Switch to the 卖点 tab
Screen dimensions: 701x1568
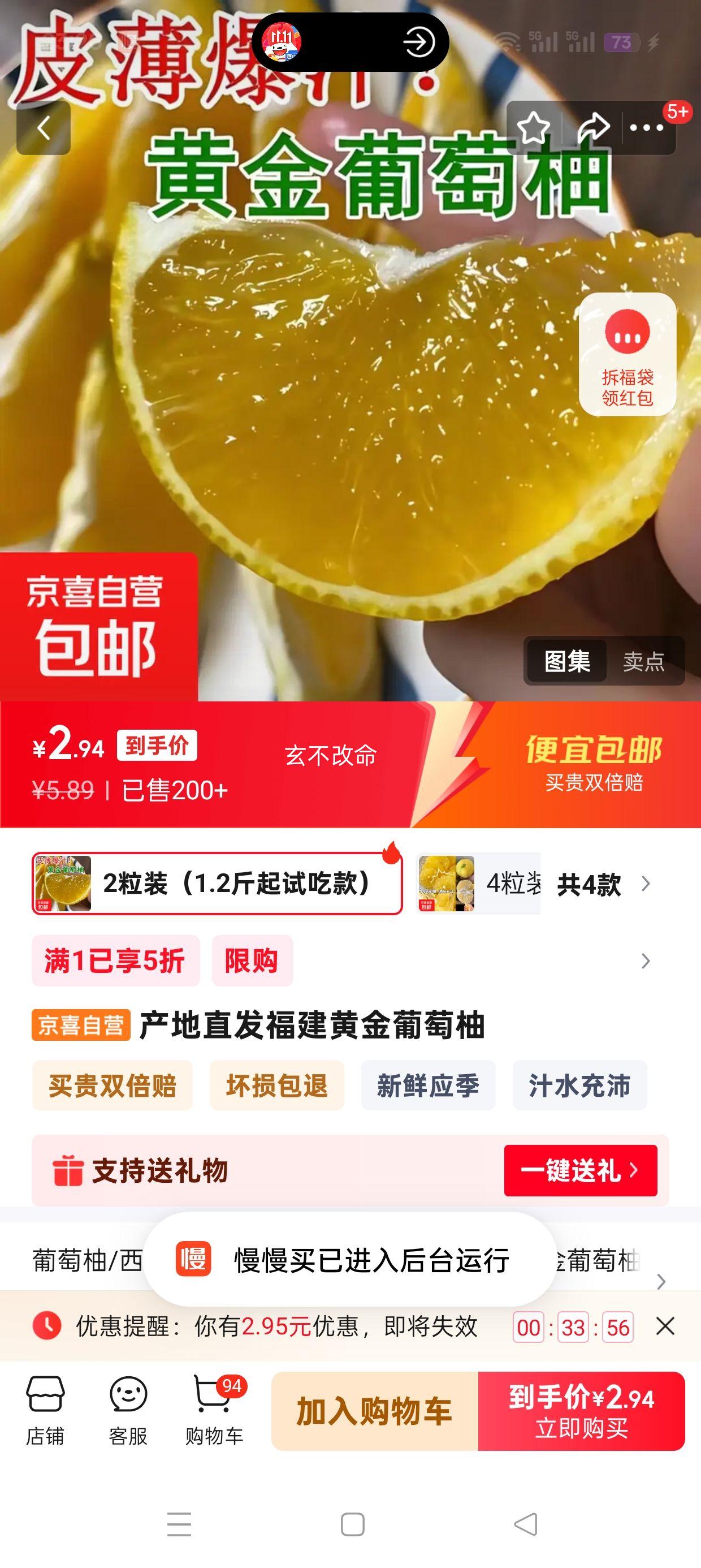pyautogui.click(x=644, y=661)
